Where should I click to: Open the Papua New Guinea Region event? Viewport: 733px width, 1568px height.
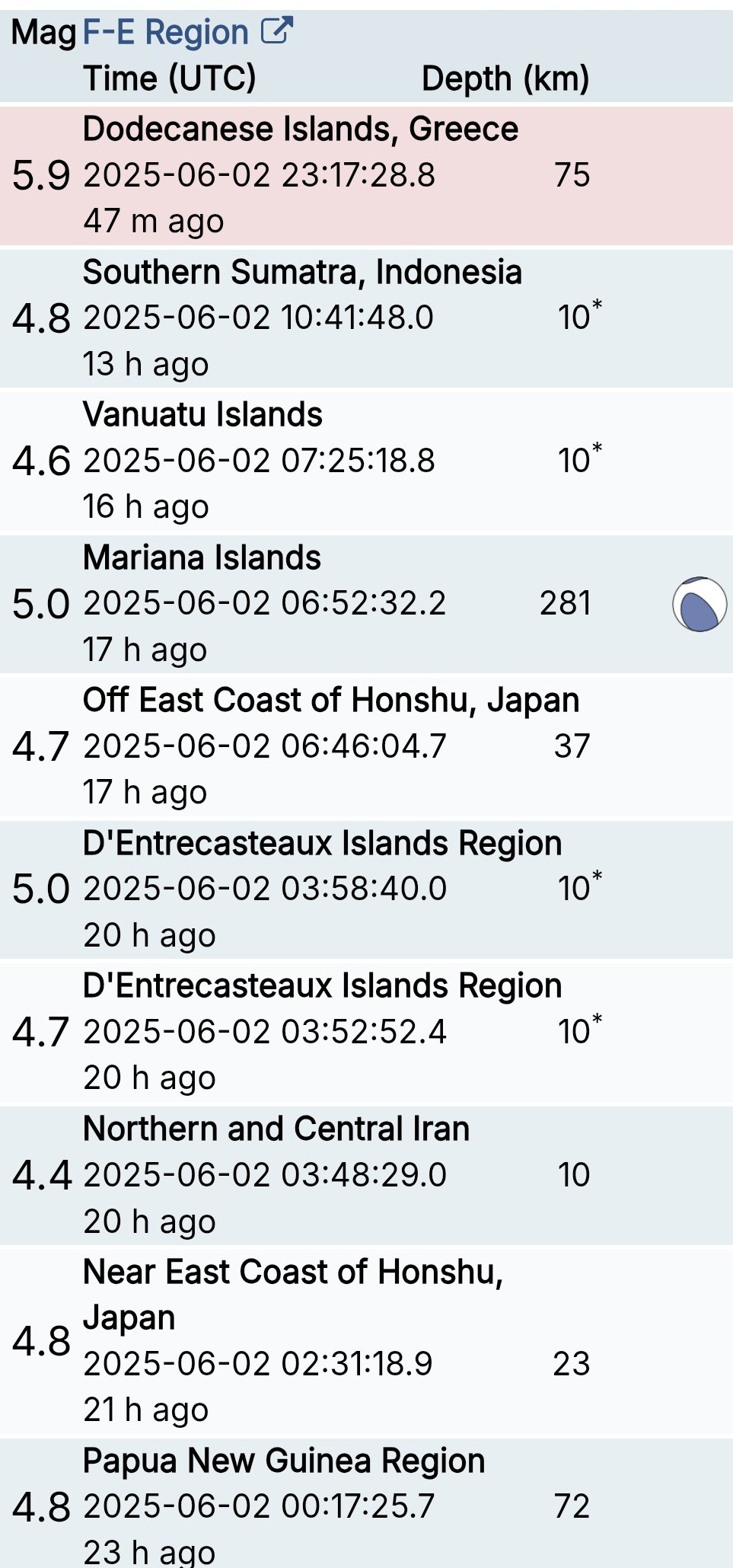click(366, 1503)
